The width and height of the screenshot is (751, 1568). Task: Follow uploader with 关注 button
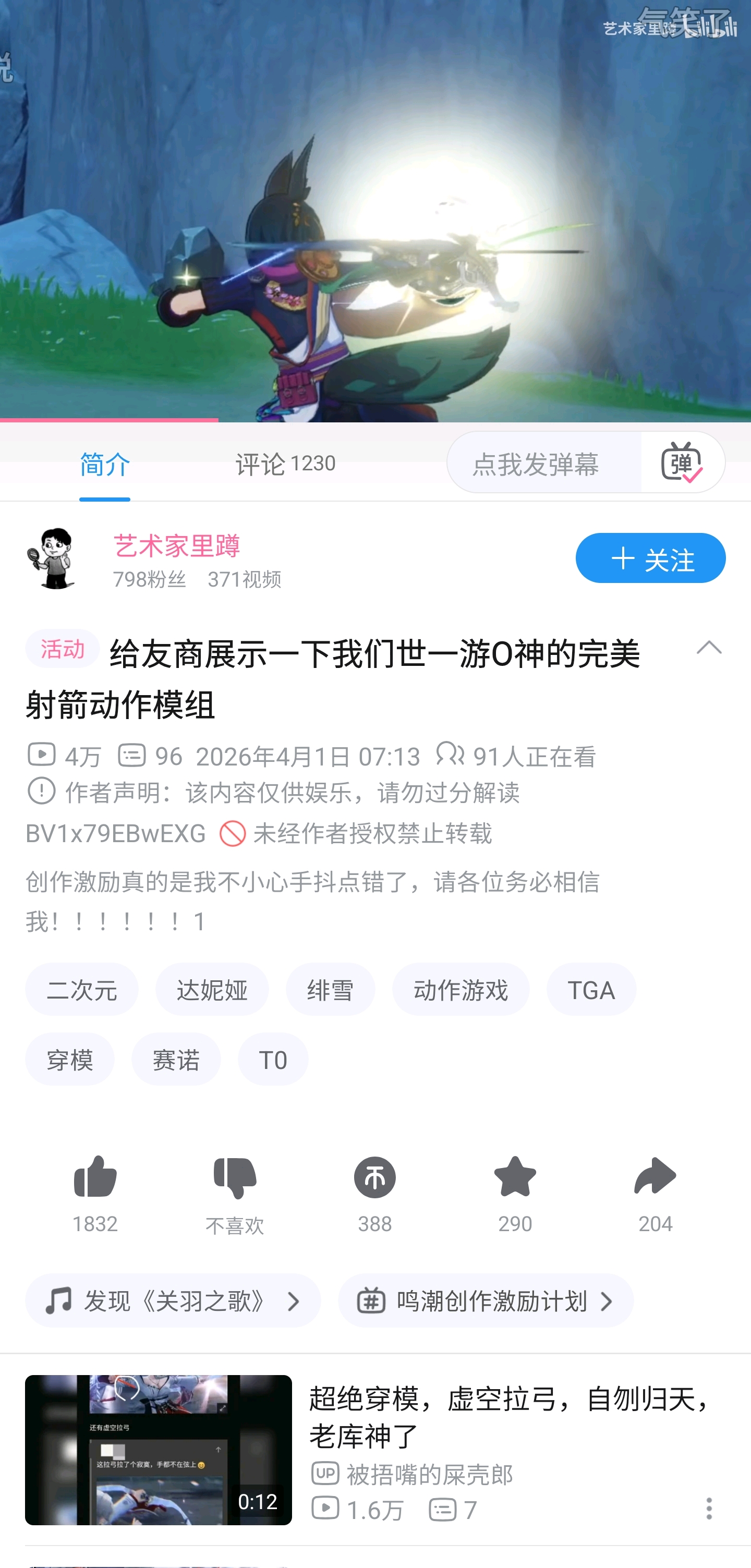tap(650, 558)
